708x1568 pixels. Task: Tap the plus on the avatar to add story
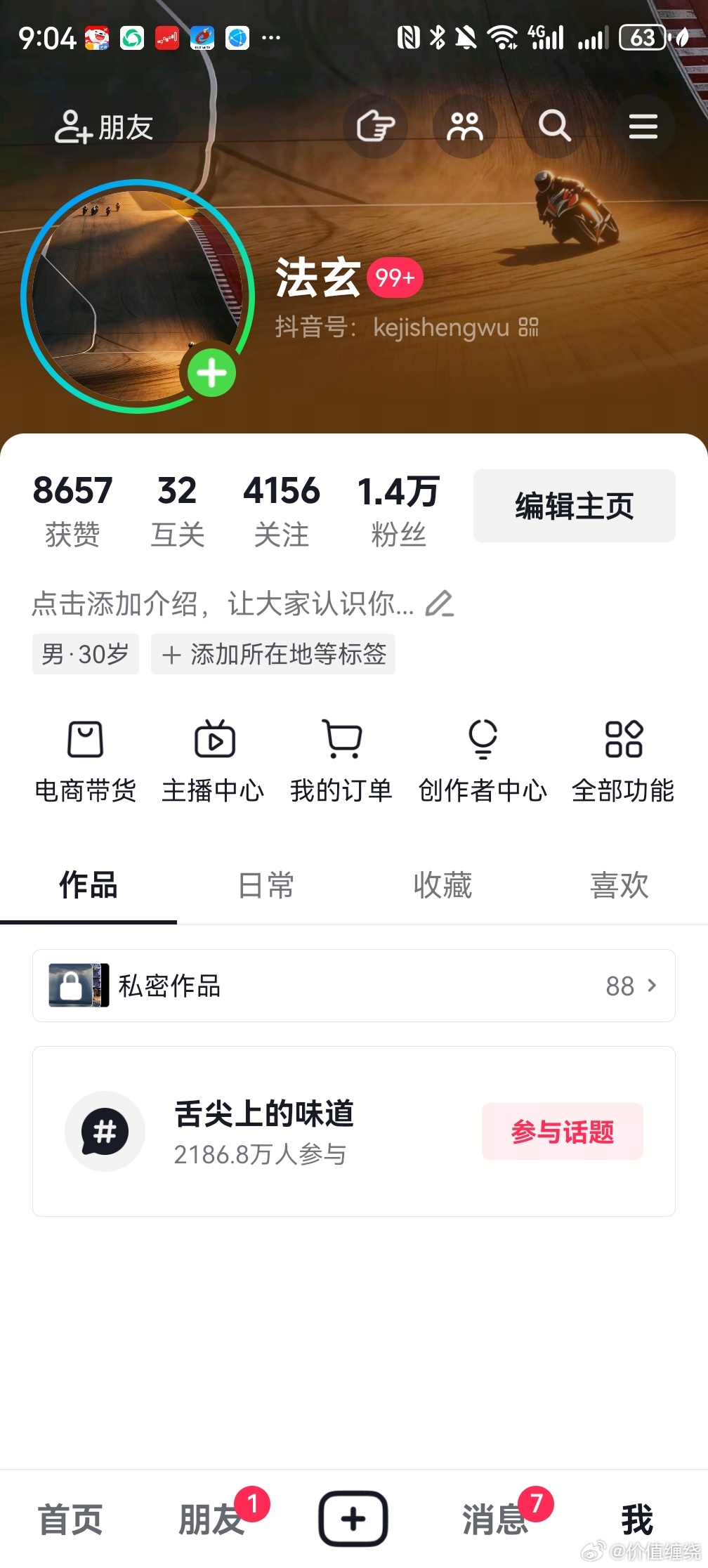tap(211, 373)
